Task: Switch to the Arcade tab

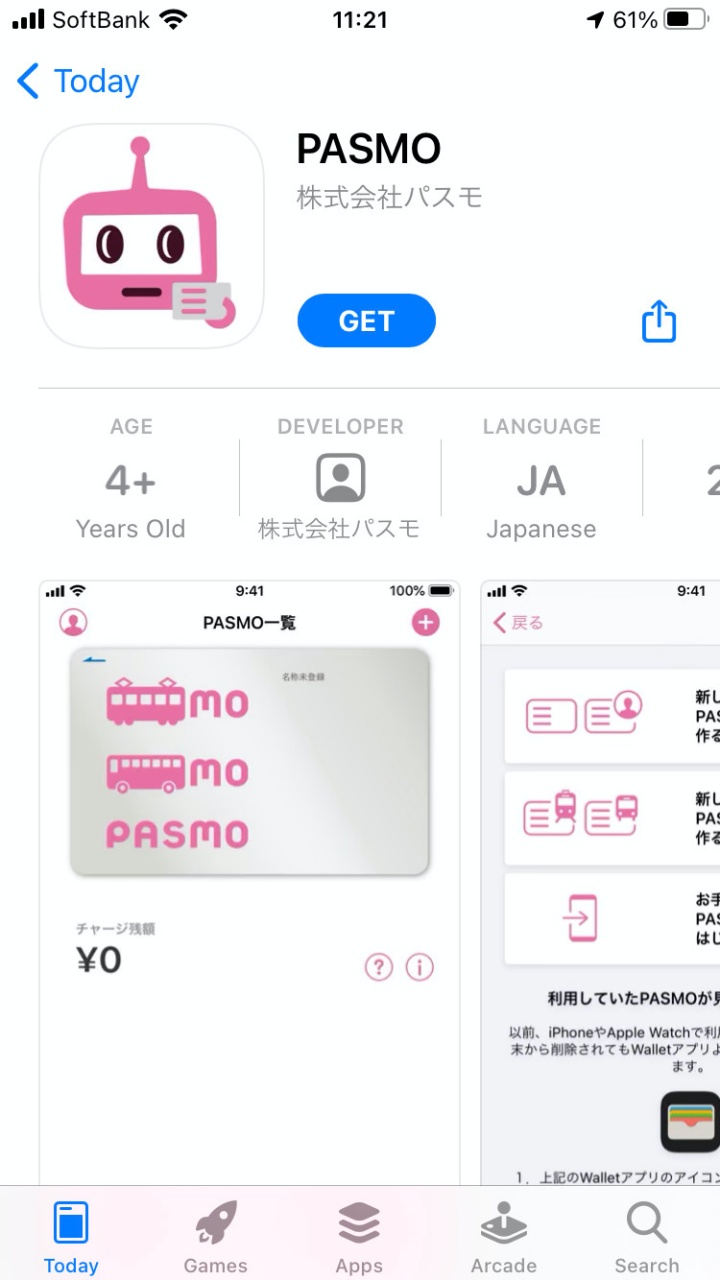Action: pyautogui.click(x=503, y=1238)
